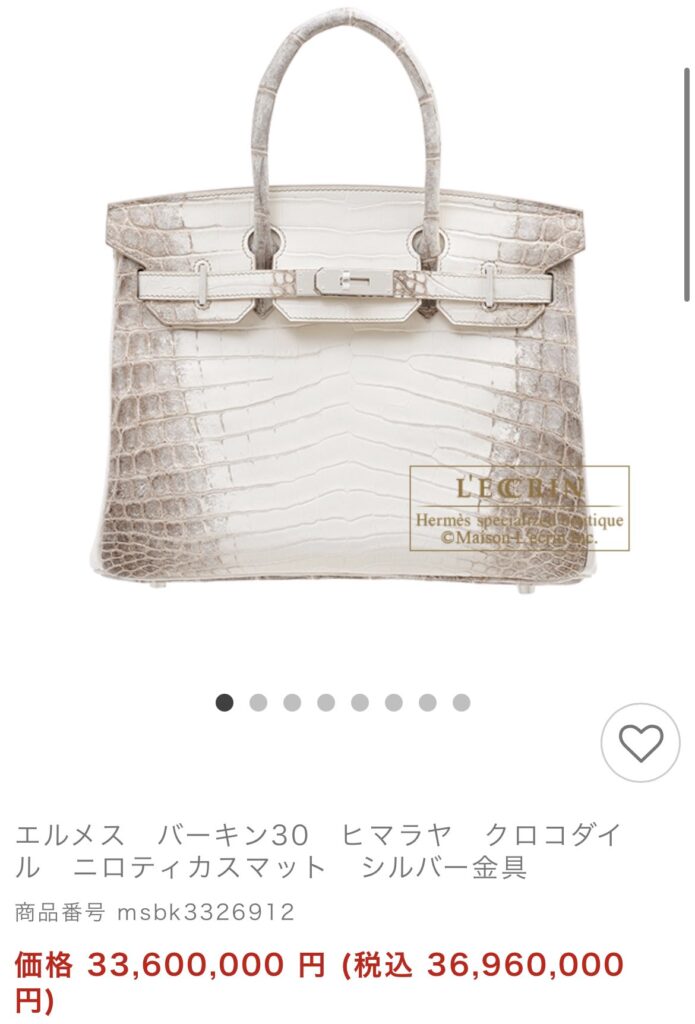Jump to the second product photo dot
Screen dimensions: 695x1024
(x=258, y=703)
